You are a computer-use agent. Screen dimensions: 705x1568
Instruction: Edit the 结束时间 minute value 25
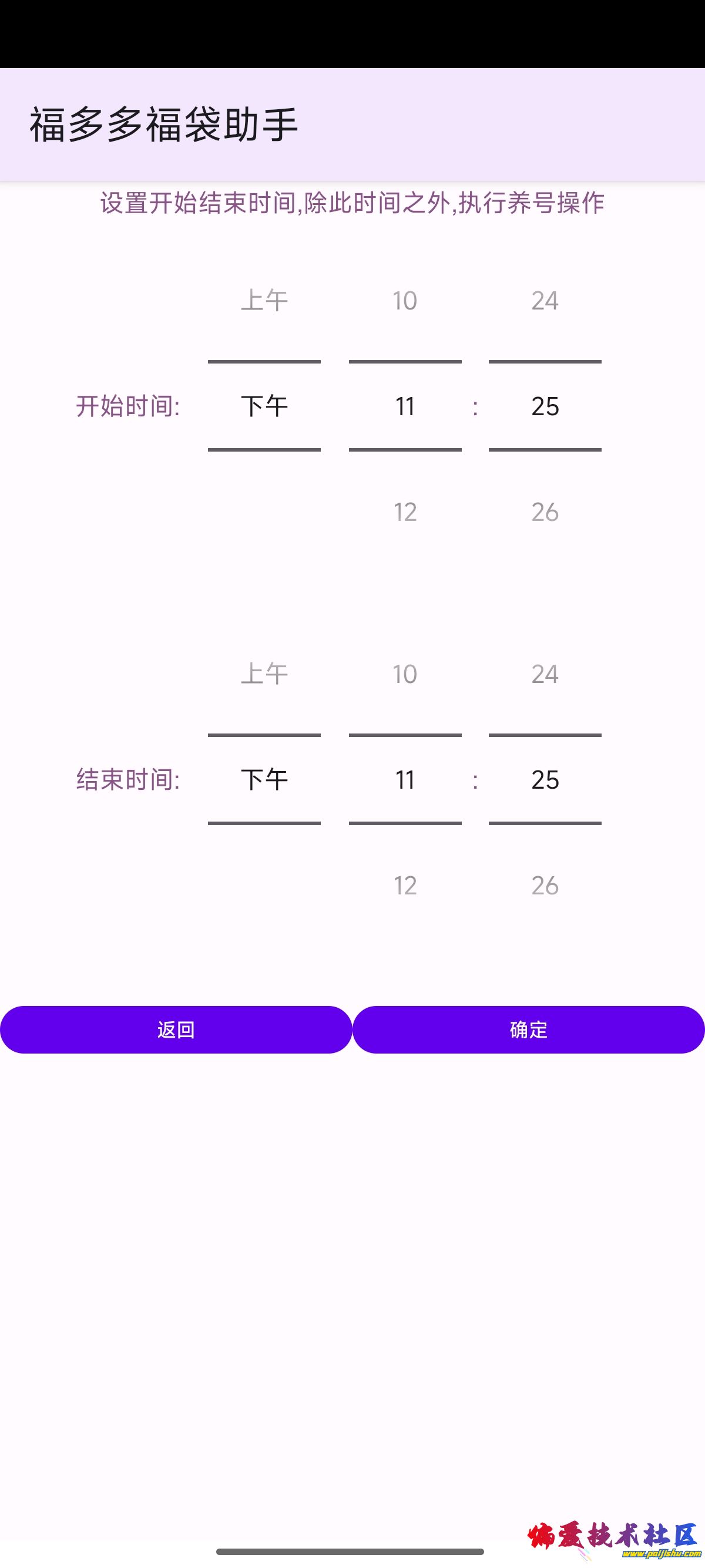[545, 779]
